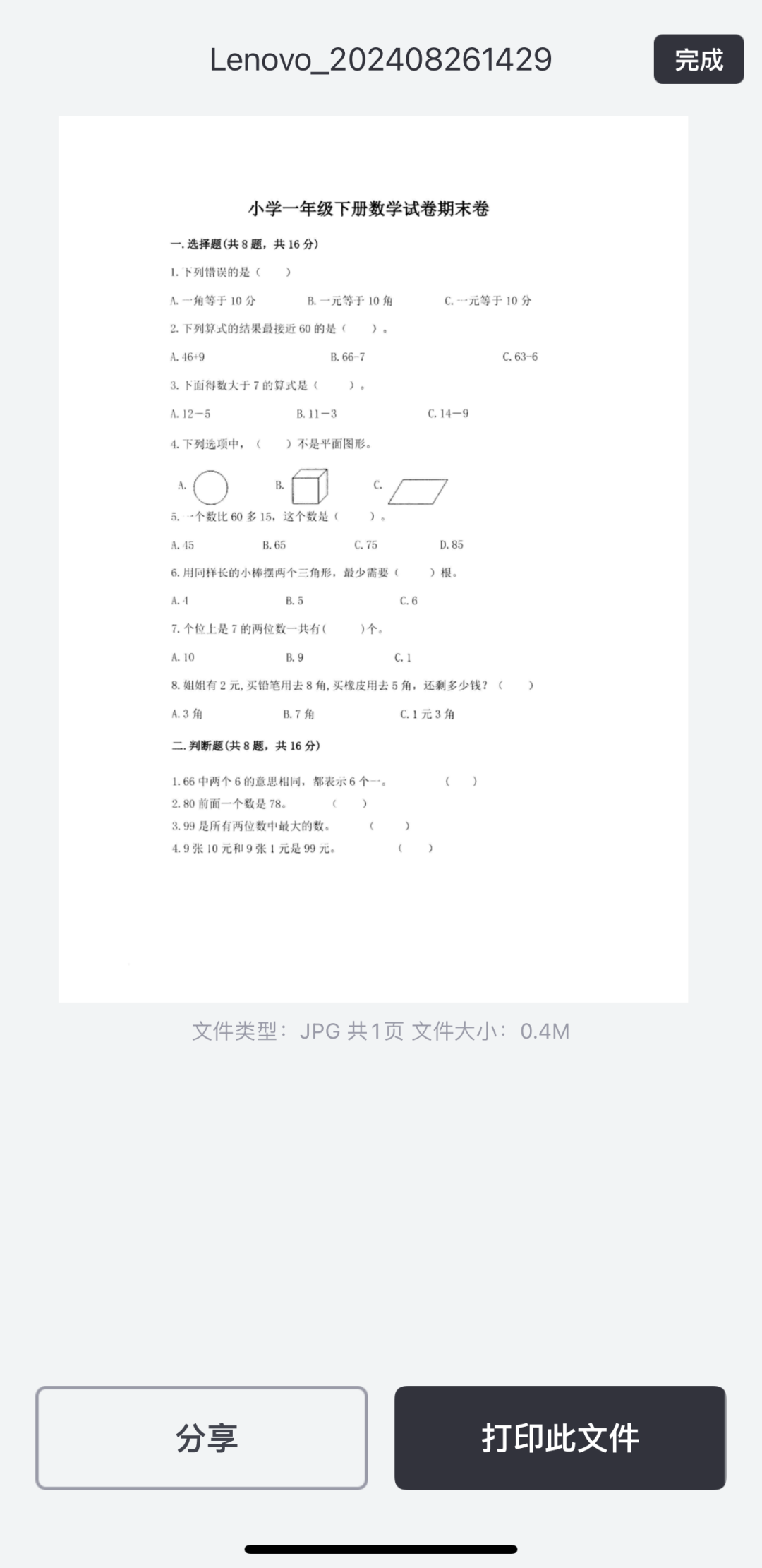Screen dimensions: 762x1568
Task: Tap the parallelogram shape in question 4
Action: click(x=418, y=492)
